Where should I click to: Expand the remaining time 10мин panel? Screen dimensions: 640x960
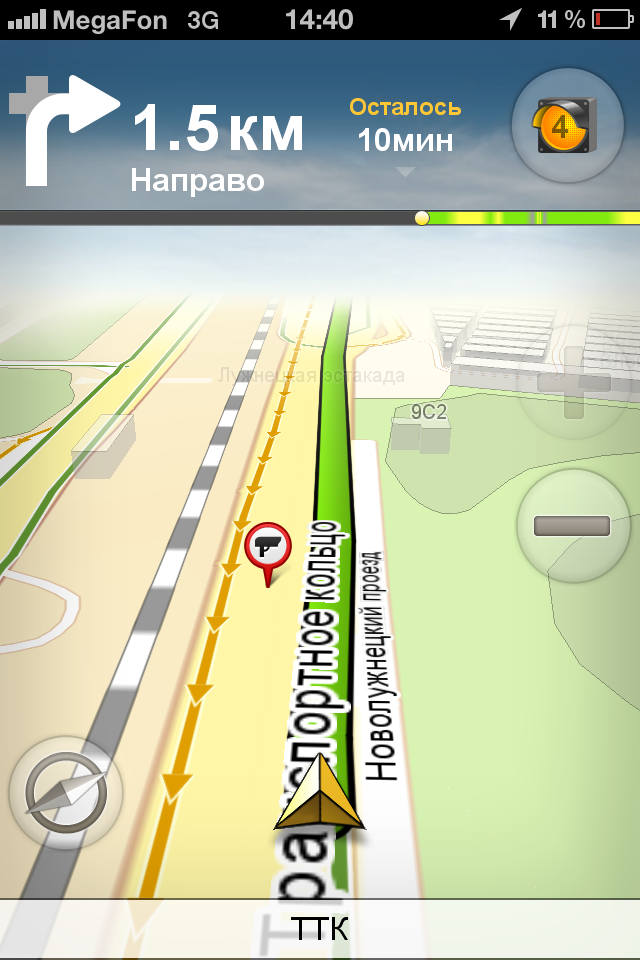tap(405, 137)
